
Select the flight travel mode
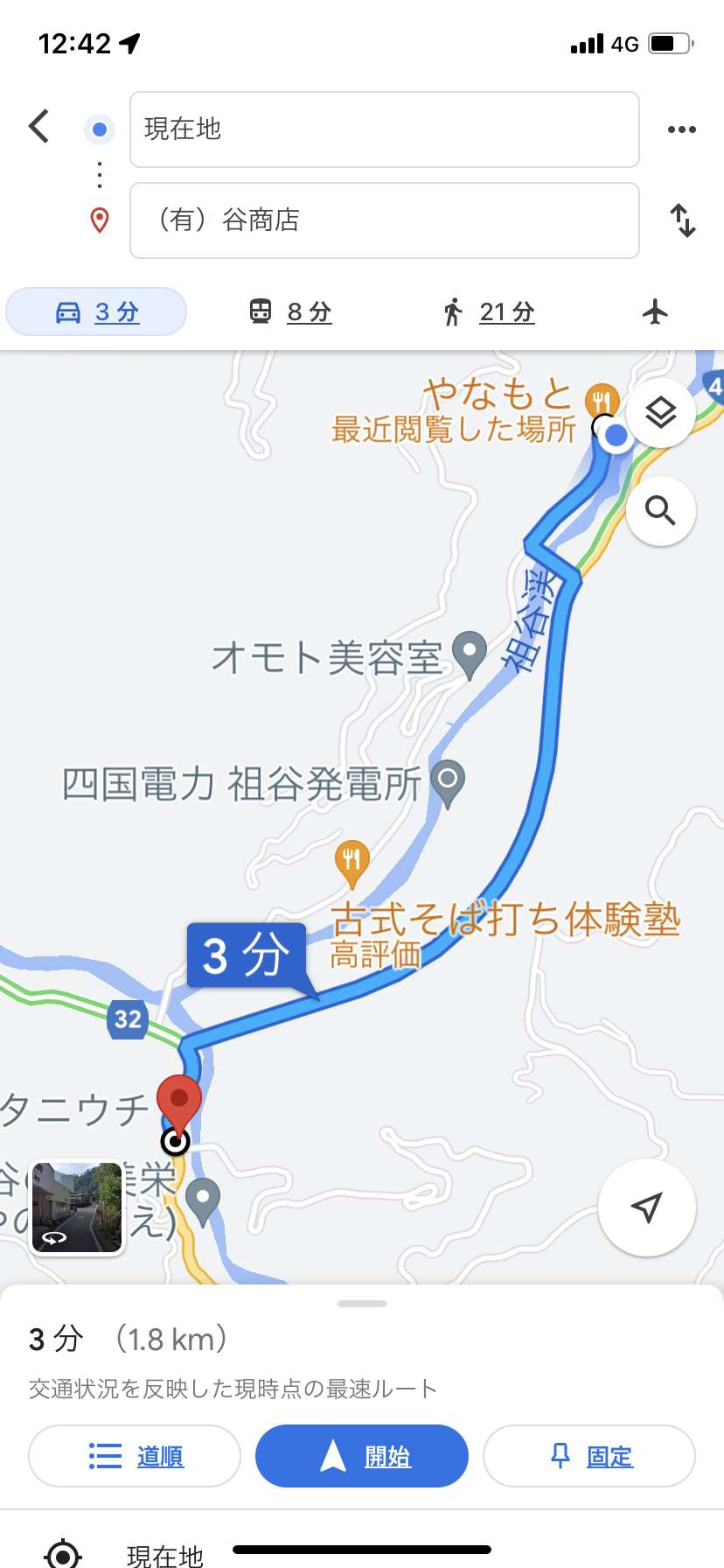(x=655, y=311)
